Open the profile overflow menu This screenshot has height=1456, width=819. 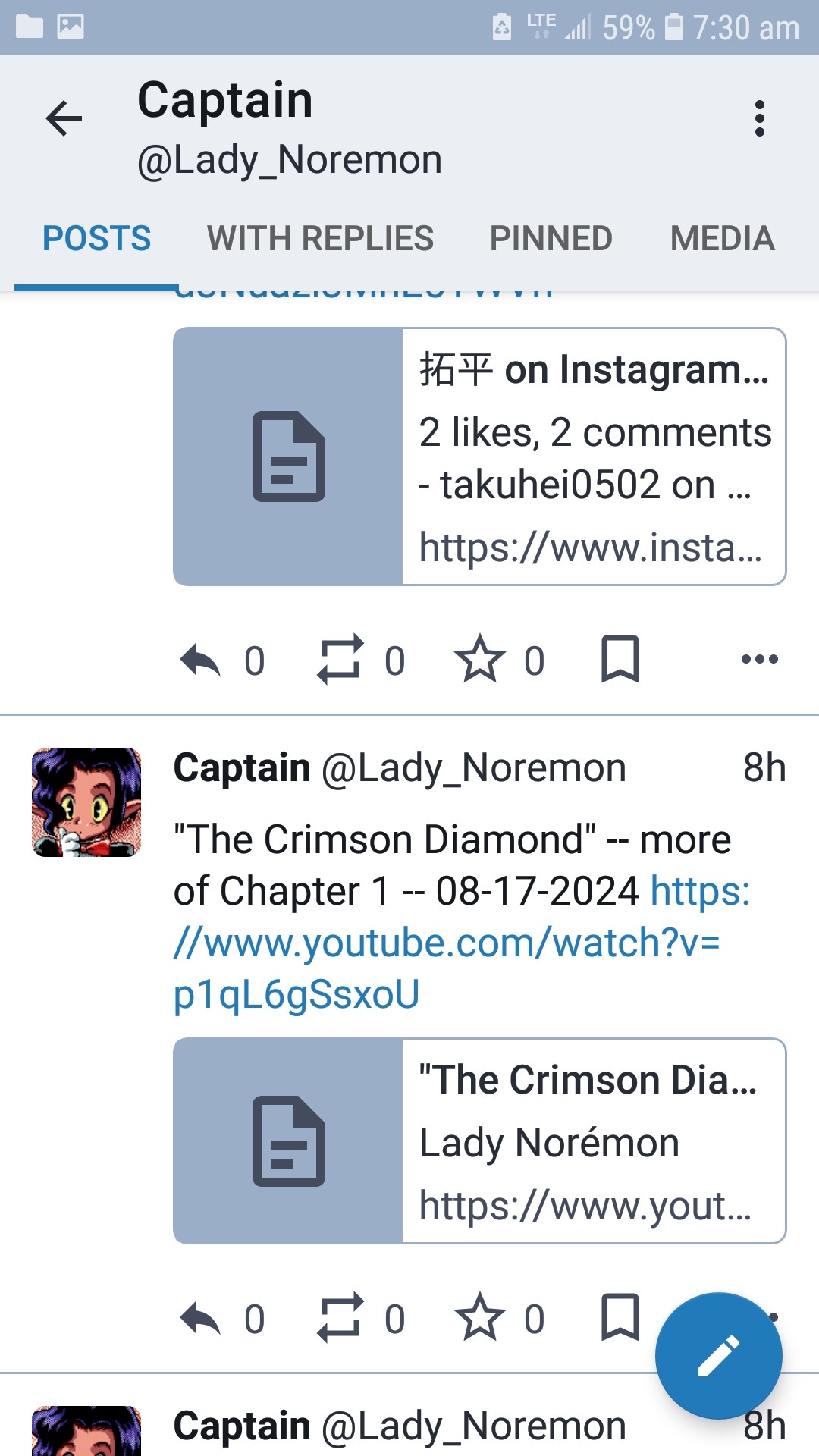coord(759,119)
